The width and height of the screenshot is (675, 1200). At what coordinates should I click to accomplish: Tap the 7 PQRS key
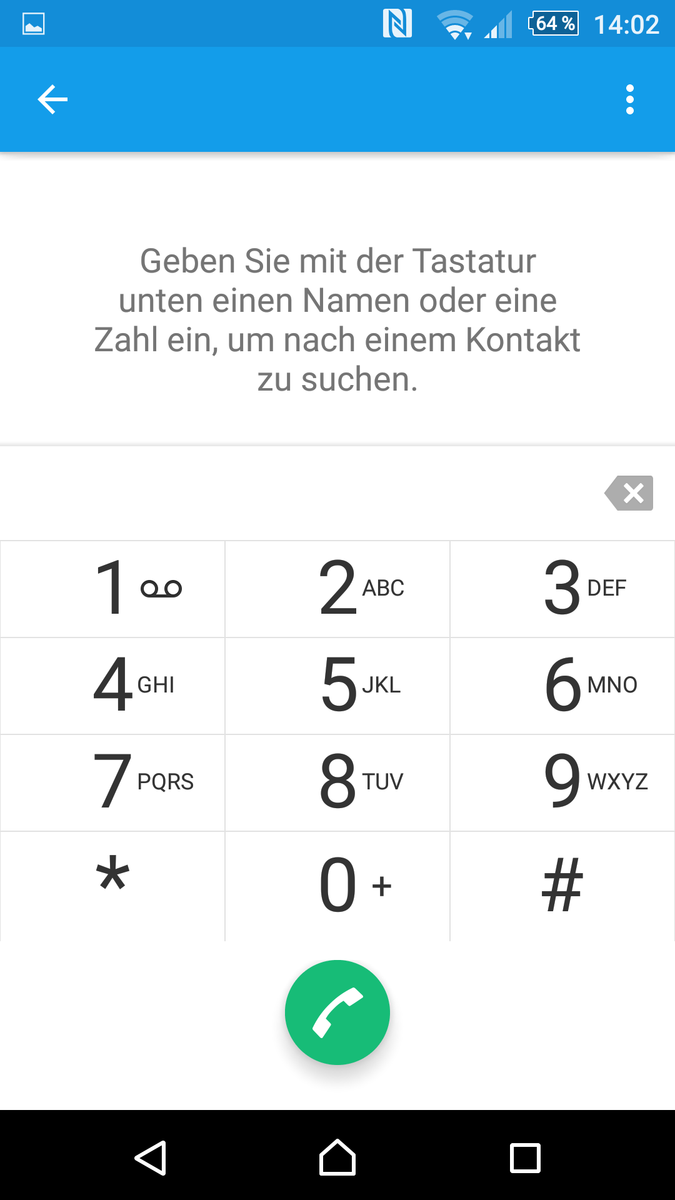point(112,783)
